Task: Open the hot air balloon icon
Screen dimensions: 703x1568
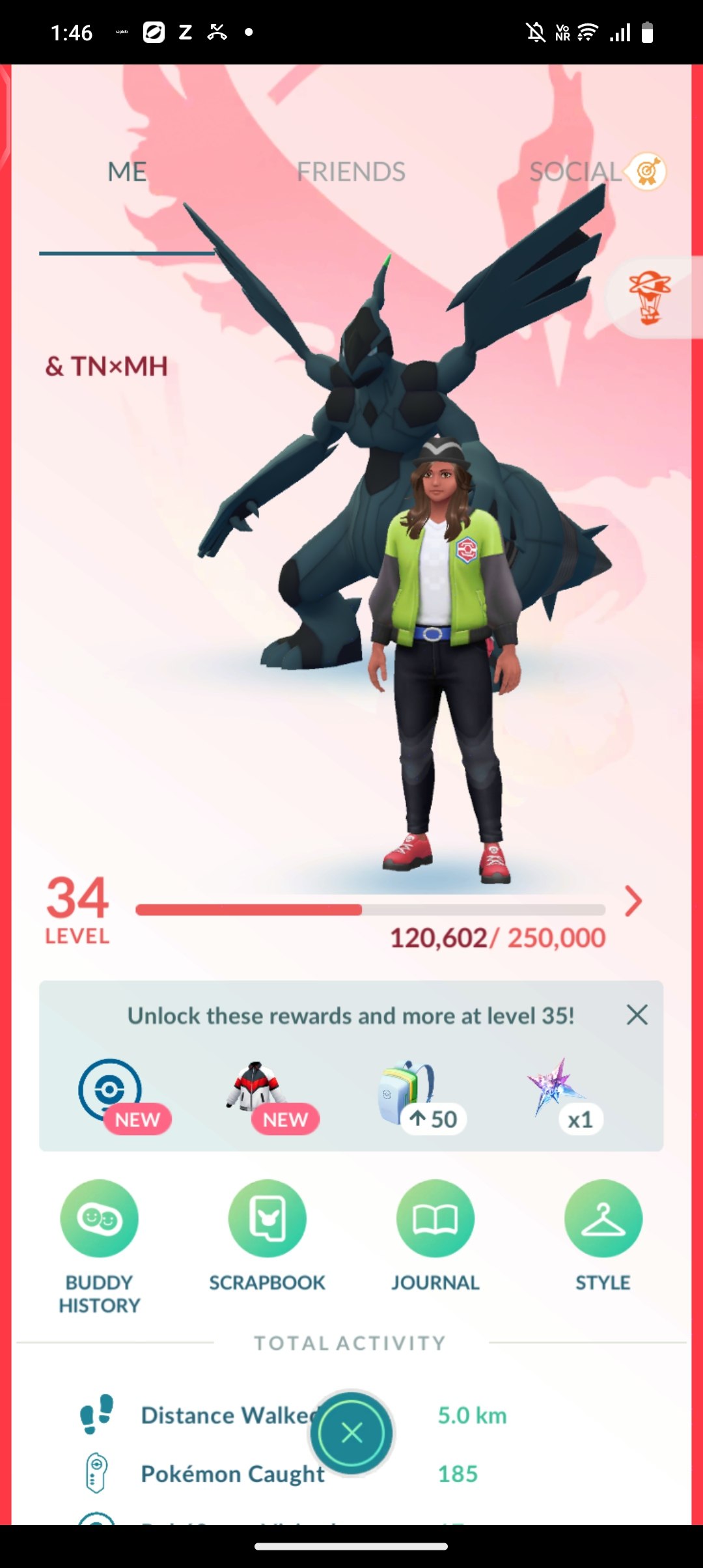Action: 650,298
